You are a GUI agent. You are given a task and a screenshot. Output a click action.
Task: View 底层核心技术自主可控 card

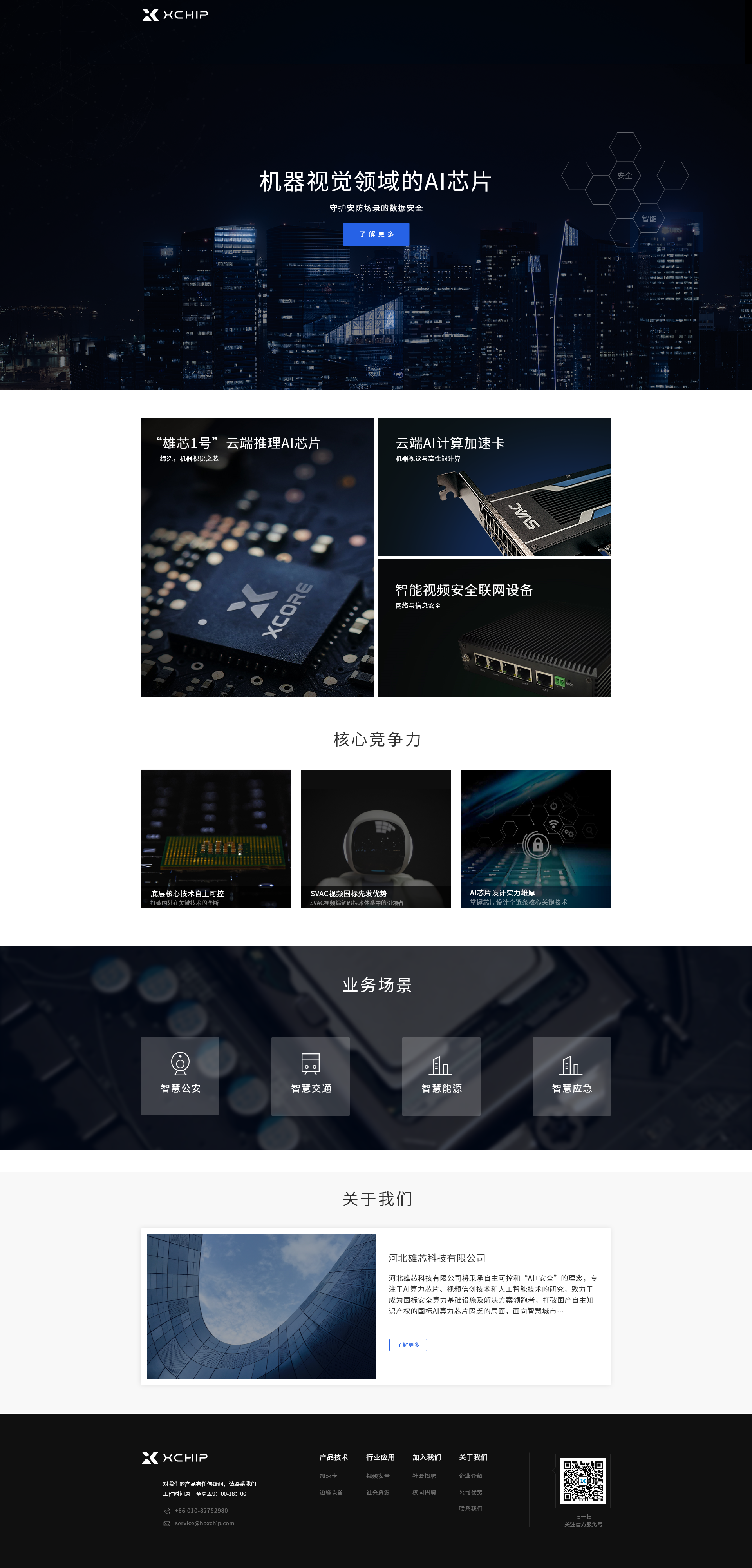[215, 838]
